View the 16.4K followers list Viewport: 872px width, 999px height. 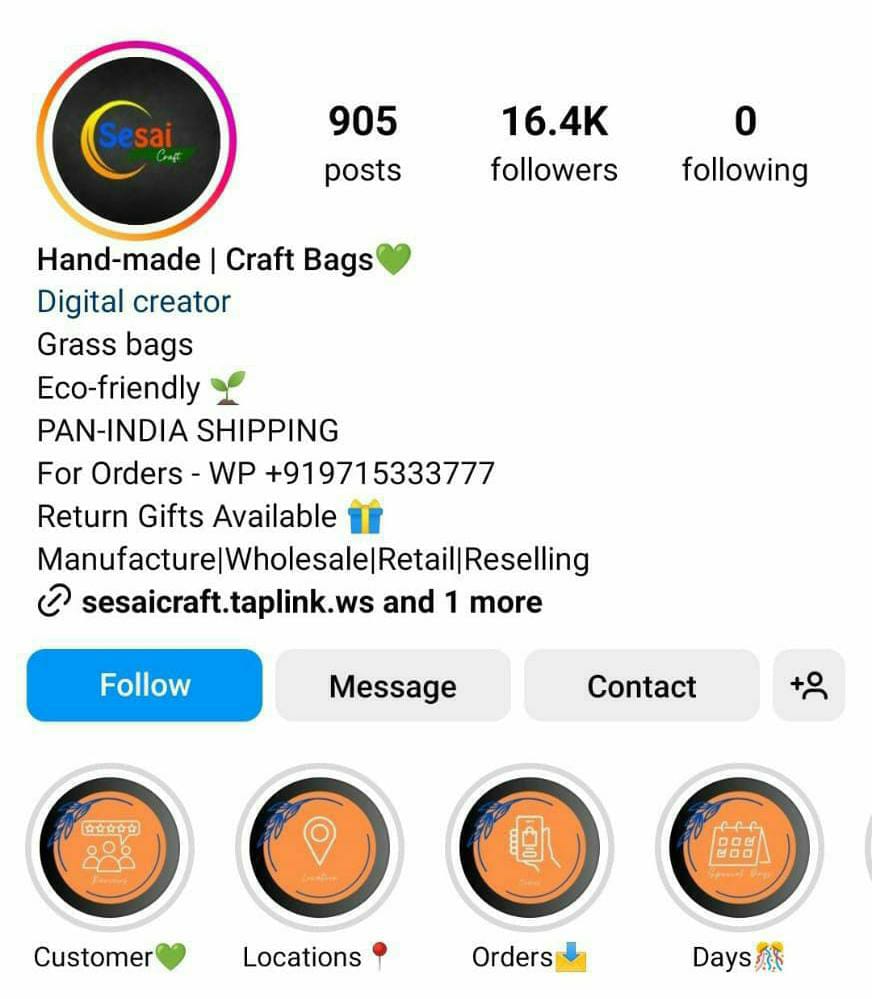click(x=553, y=145)
